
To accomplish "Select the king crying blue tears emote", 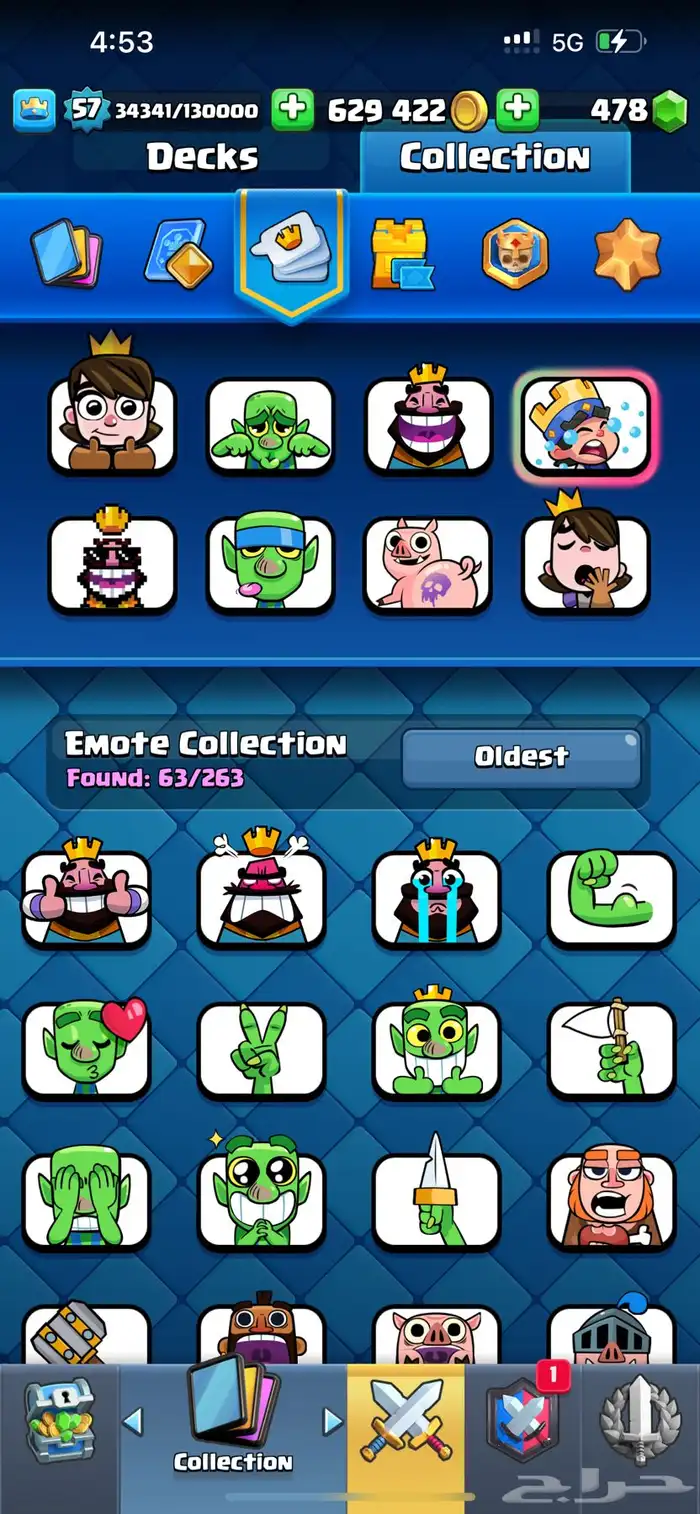I will pos(436,898).
